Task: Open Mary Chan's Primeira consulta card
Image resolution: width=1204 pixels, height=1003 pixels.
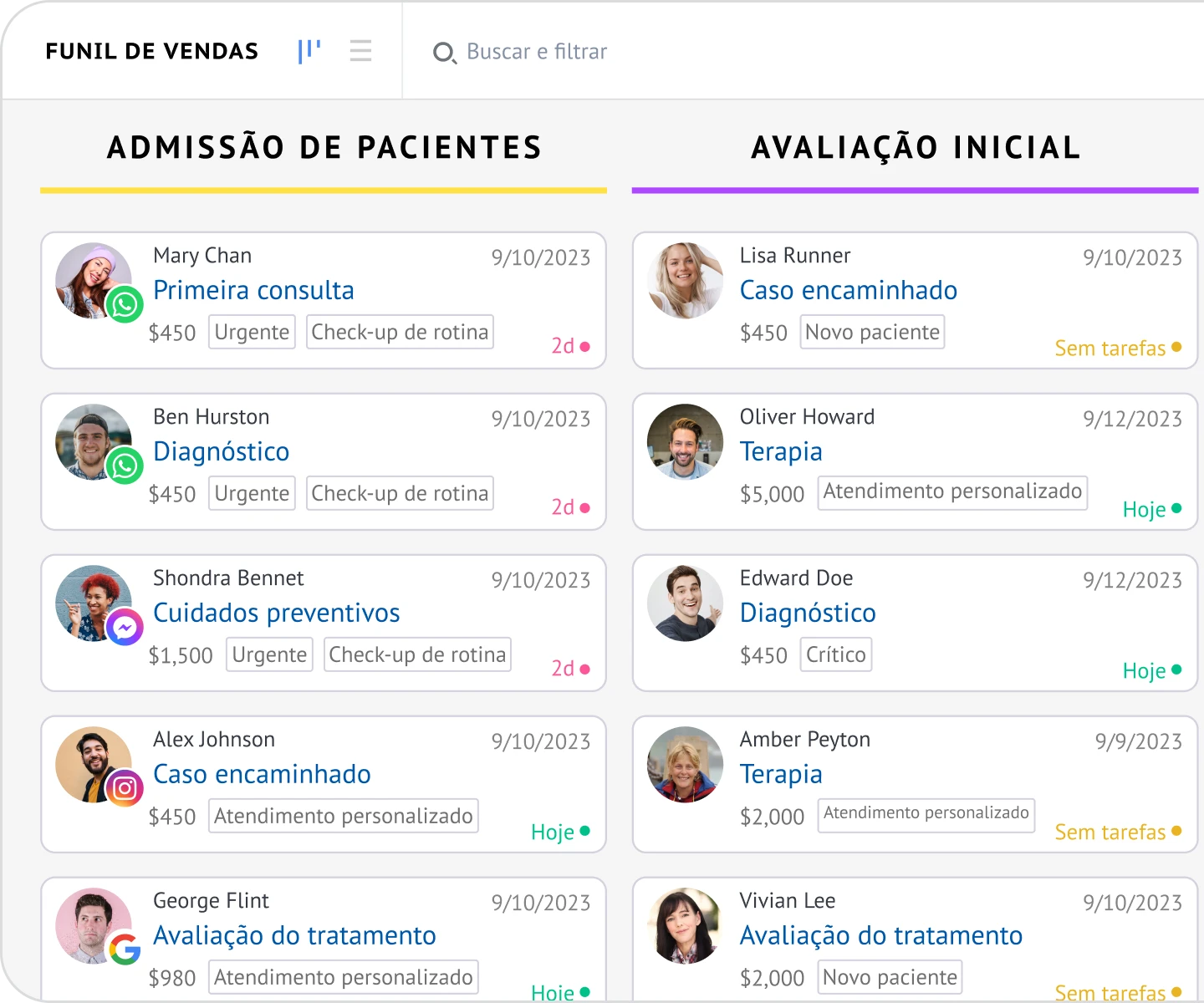Action: (x=253, y=290)
